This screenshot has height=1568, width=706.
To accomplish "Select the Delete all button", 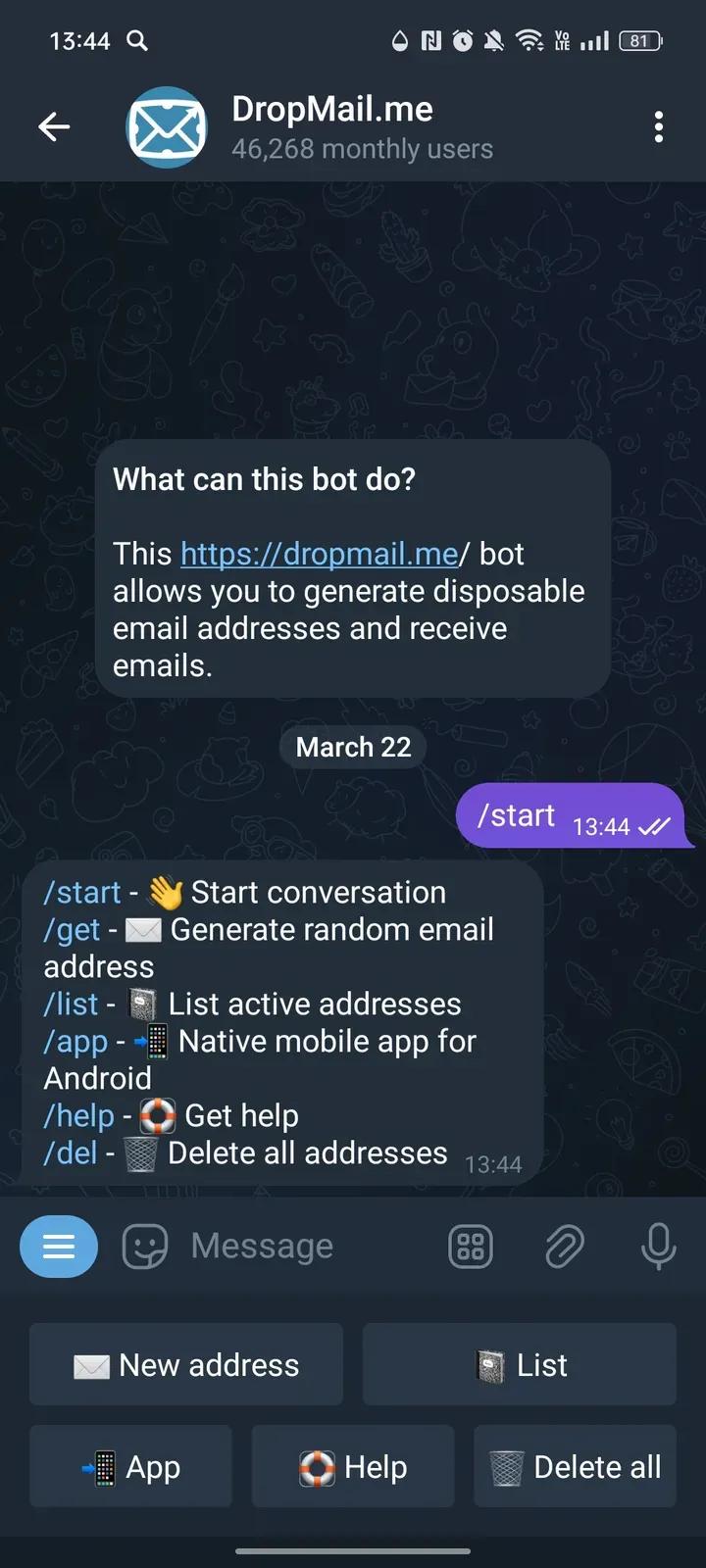I will [576, 1466].
